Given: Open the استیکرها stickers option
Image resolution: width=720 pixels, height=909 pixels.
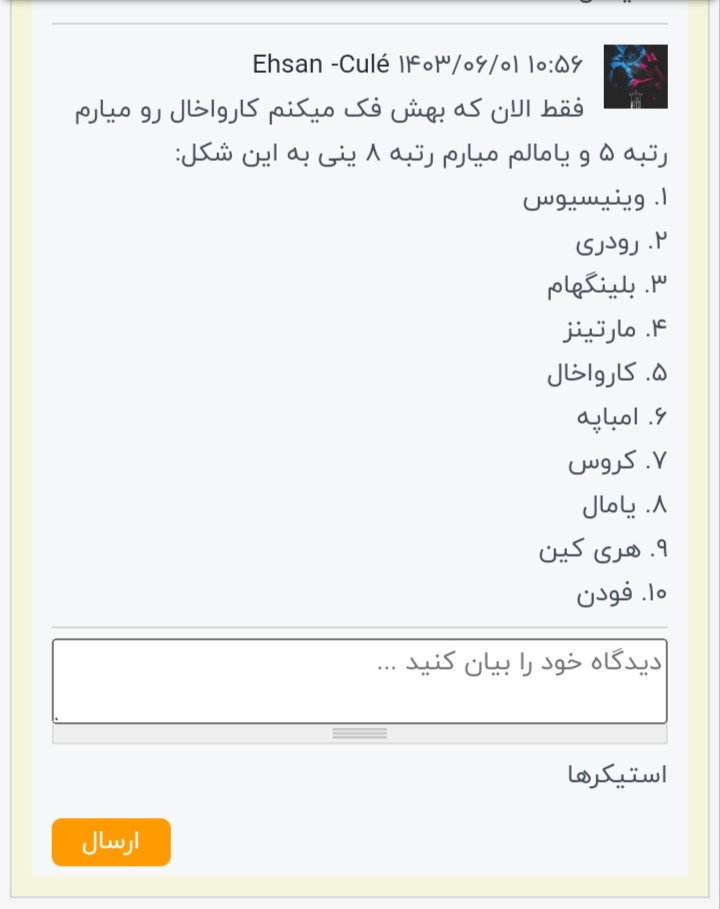Looking at the screenshot, I should [616, 774].
